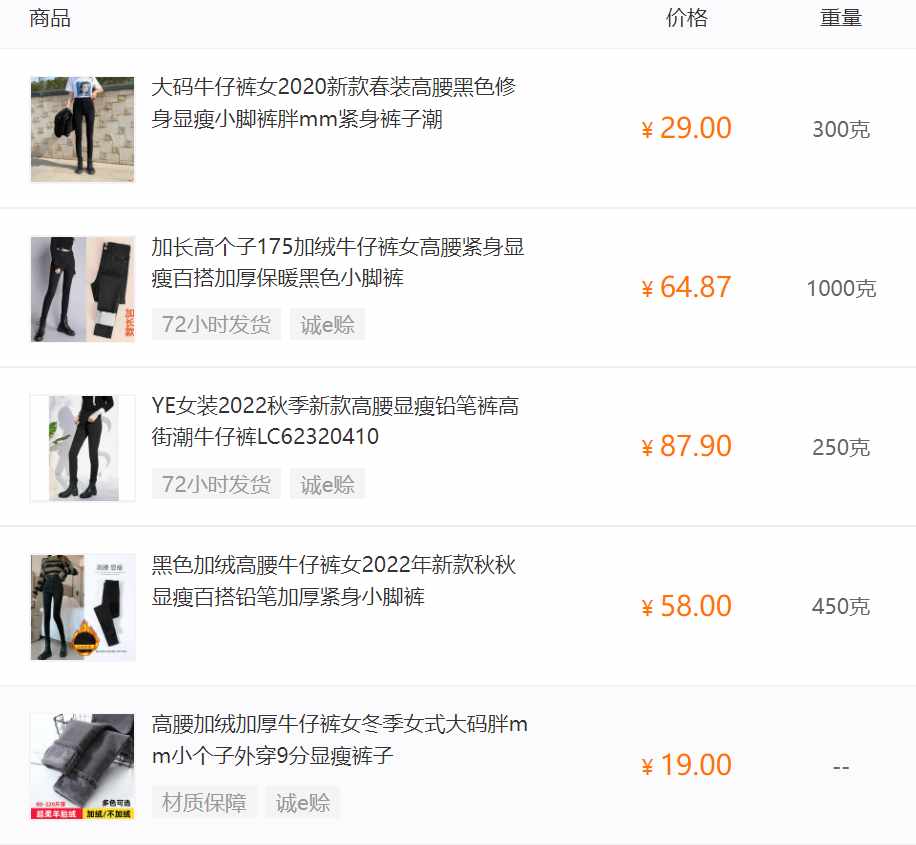Open the 加长高个子175加绒牛仔裤 product

[x=337, y=262]
